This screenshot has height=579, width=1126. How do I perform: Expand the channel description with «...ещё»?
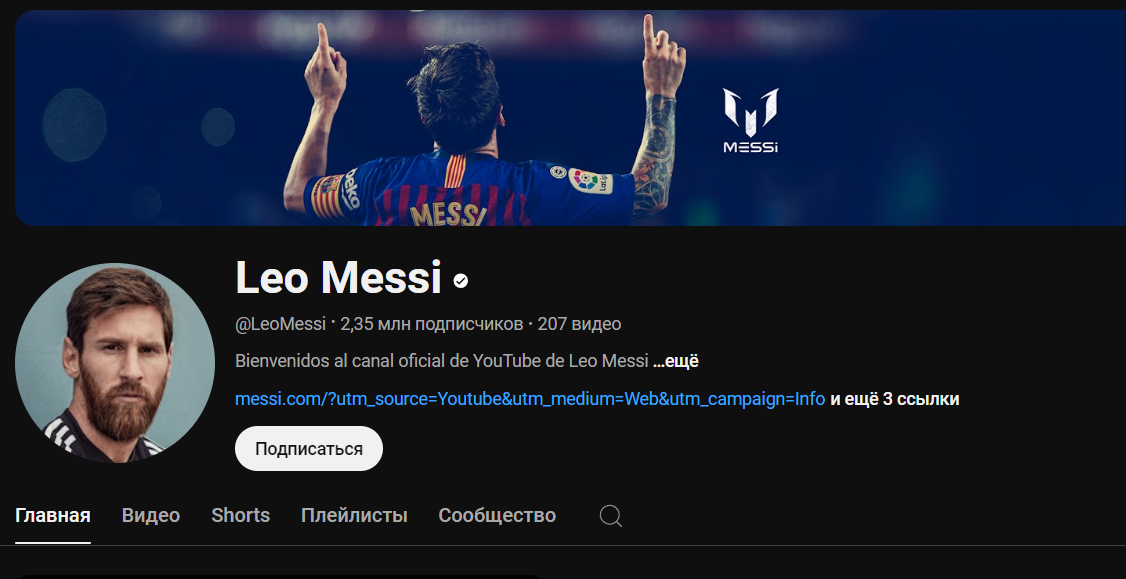[x=676, y=361]
